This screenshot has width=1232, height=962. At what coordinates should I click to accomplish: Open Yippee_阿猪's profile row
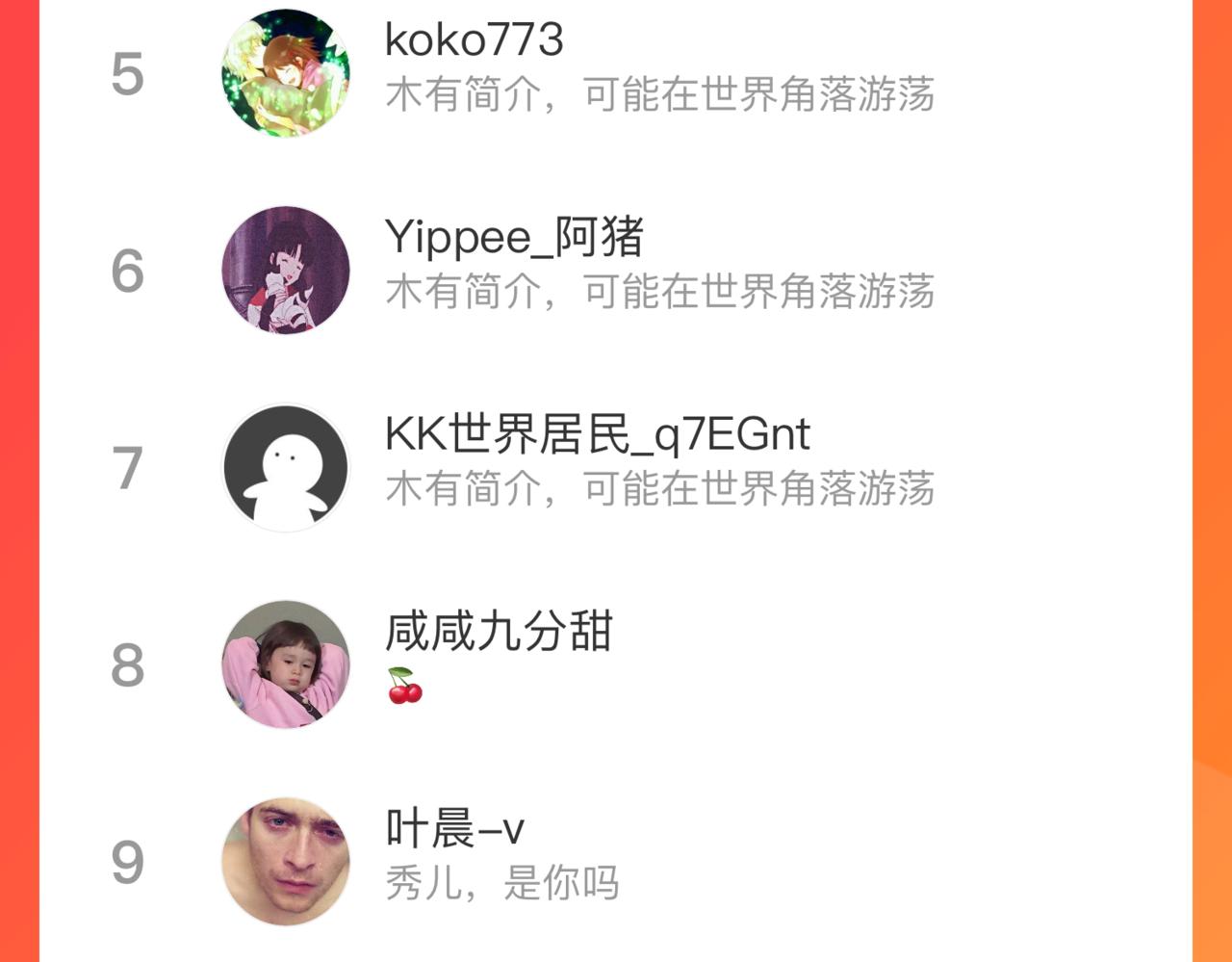coord(514,238)
